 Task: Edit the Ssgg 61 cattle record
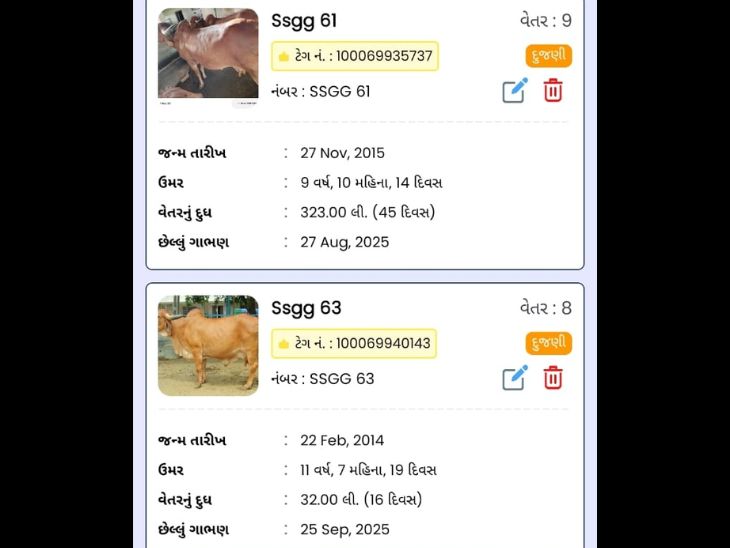[x=514, y=91]
